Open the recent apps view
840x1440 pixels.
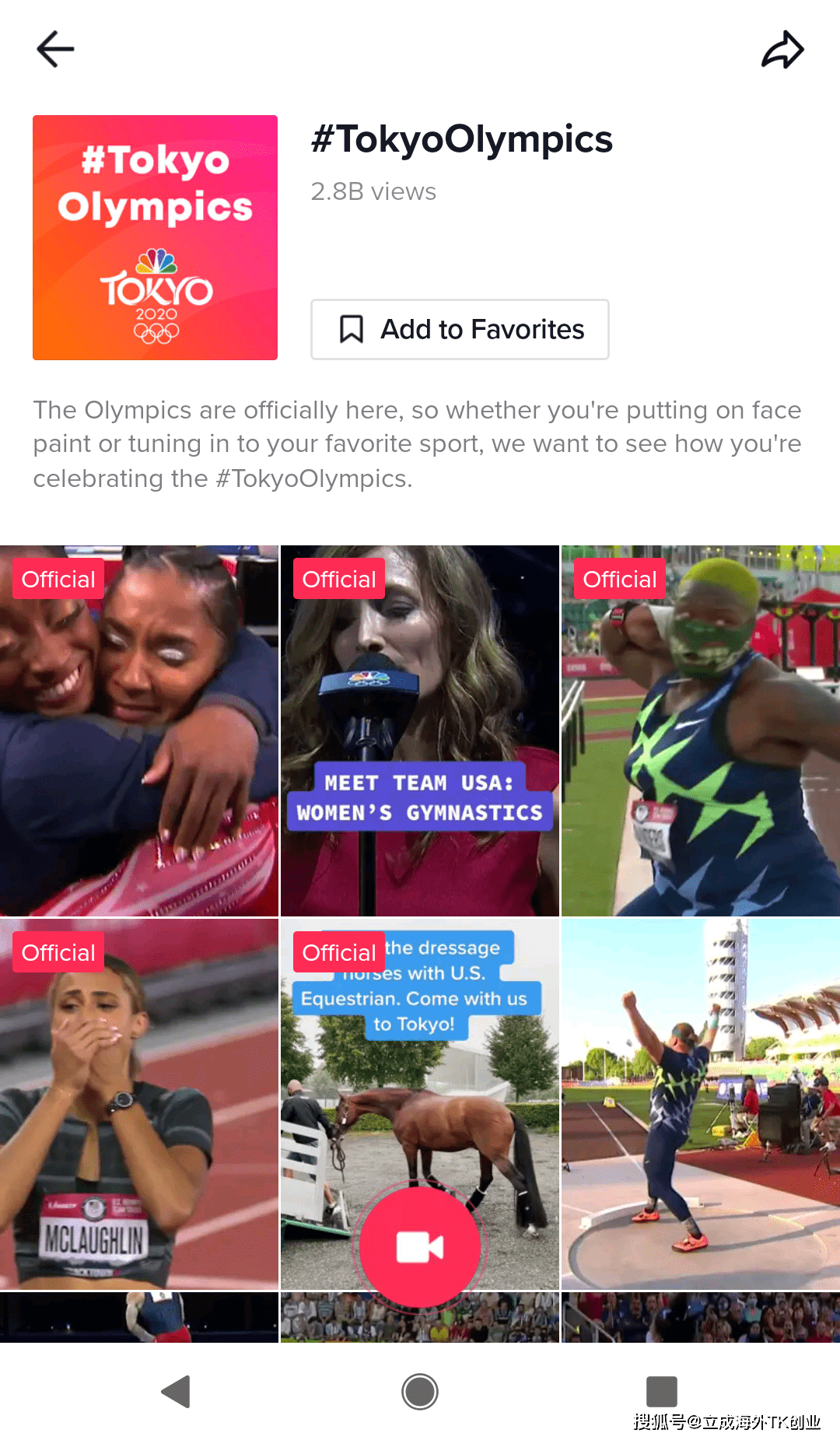661,1391
